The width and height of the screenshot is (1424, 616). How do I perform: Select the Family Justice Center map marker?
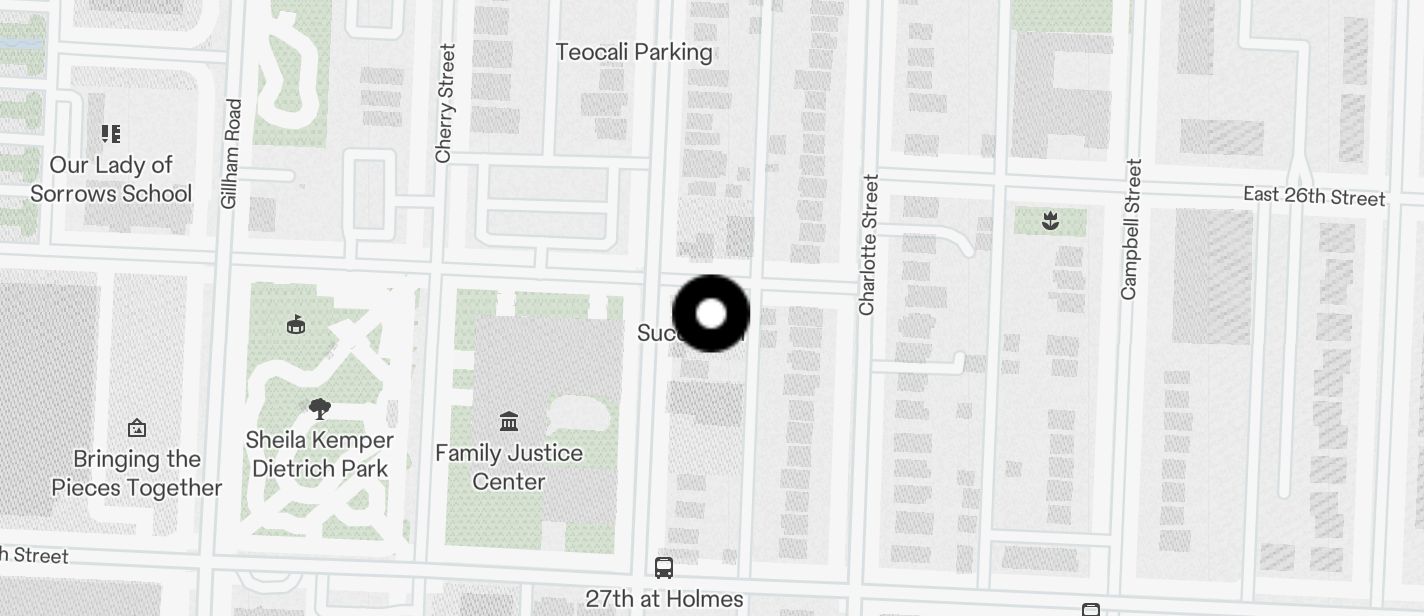pyautogui.click(x=509, y=421)
